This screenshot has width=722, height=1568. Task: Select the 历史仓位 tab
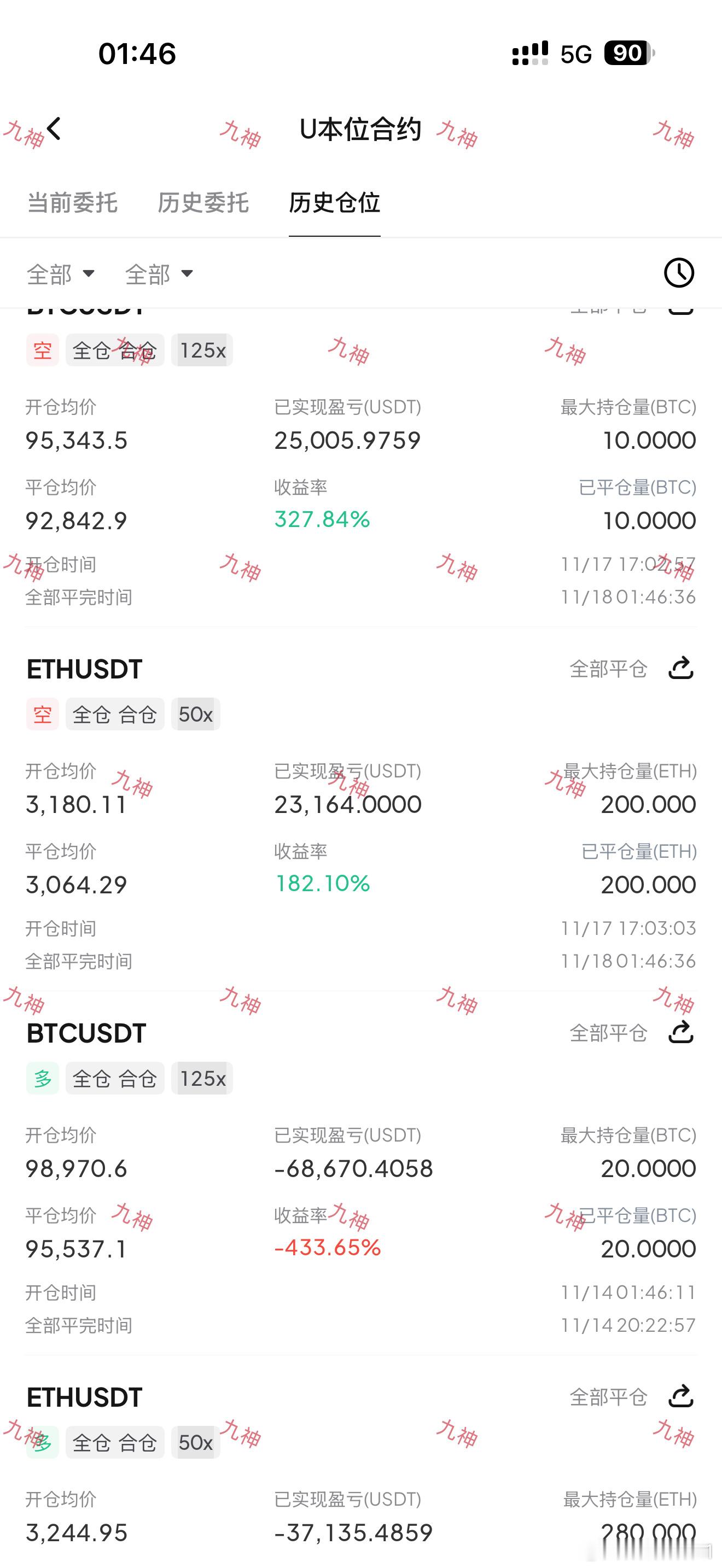tap(334, 203)
